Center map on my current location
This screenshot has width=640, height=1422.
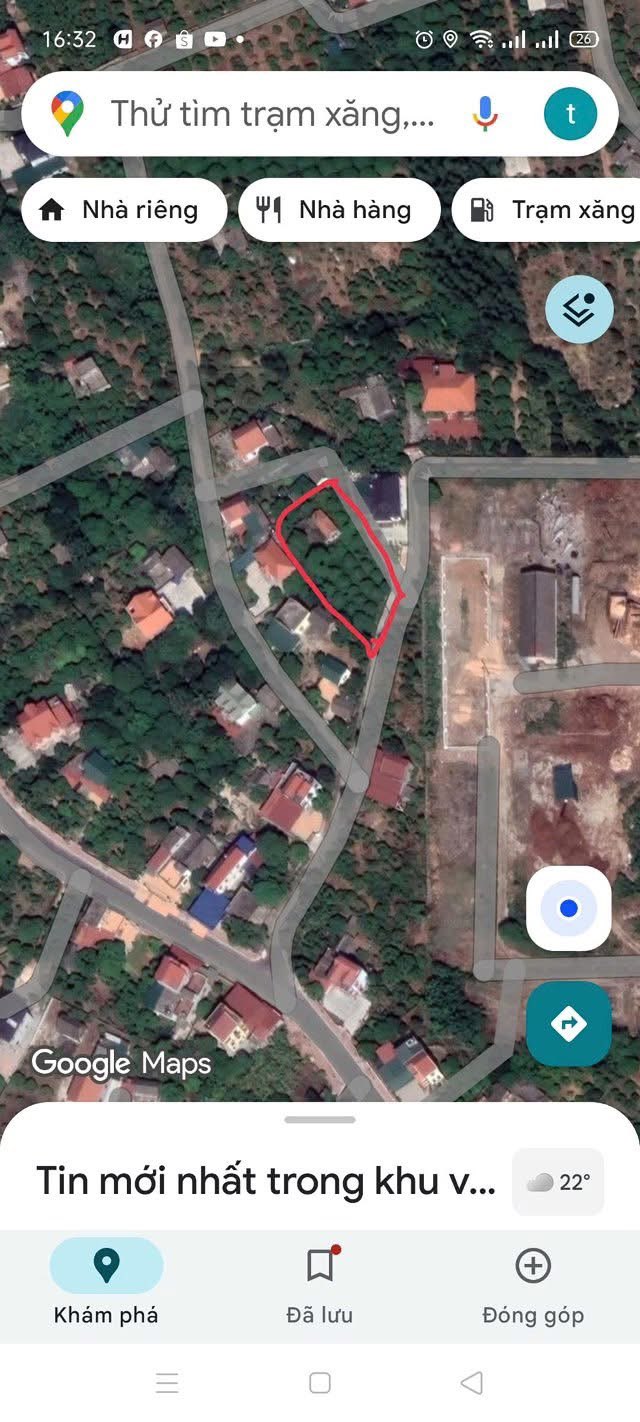coord(568,908)
